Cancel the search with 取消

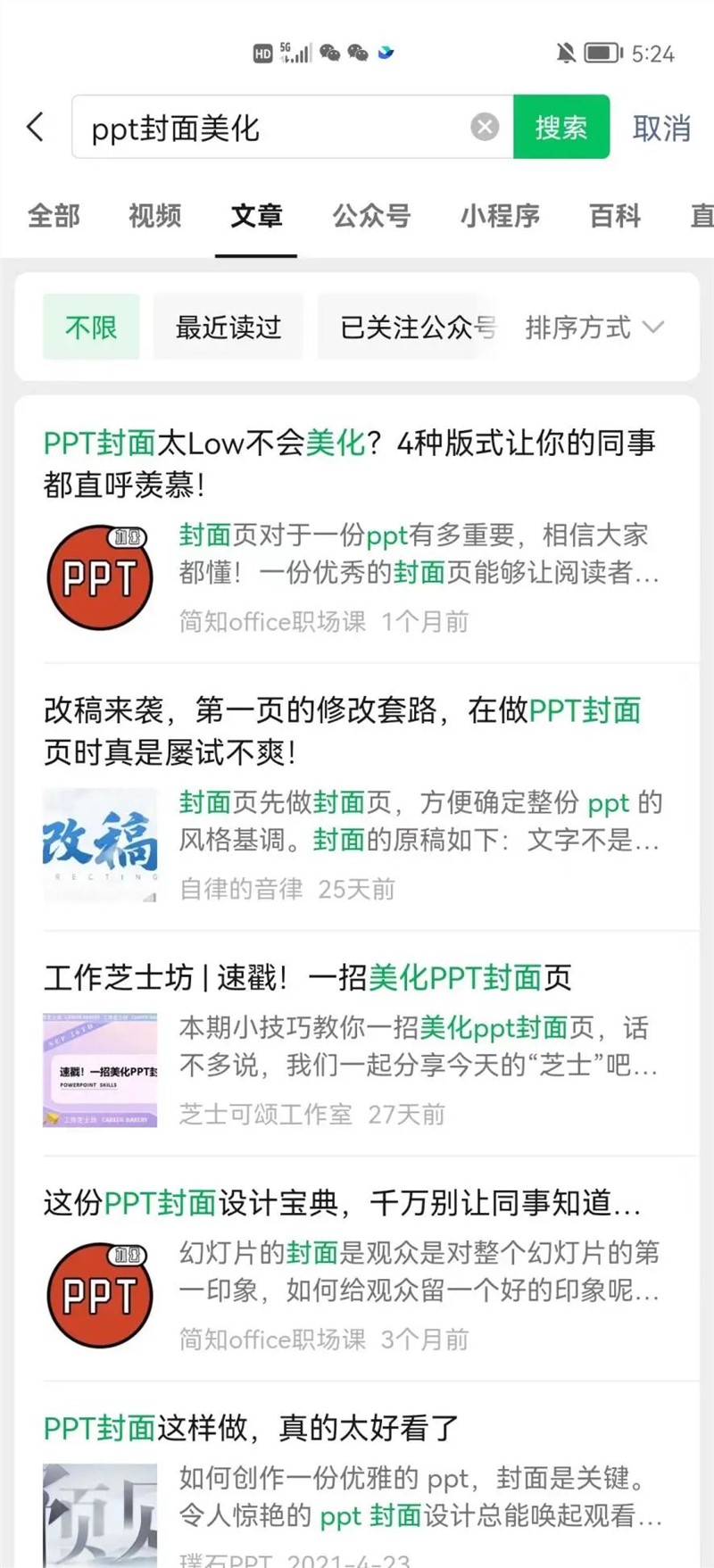661,129
